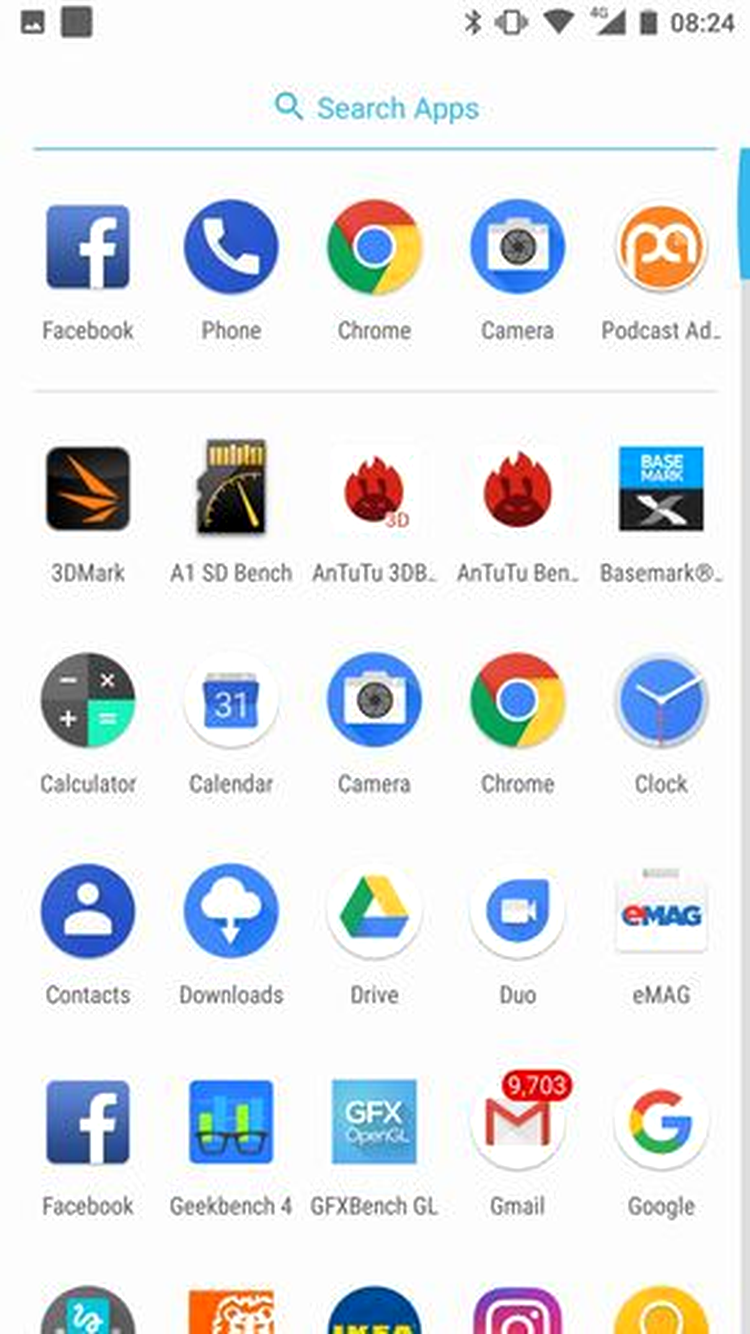Launch the Basemark app
Image resolution: width=750 pixels, height=1334 pixels.
pos(661,489)
